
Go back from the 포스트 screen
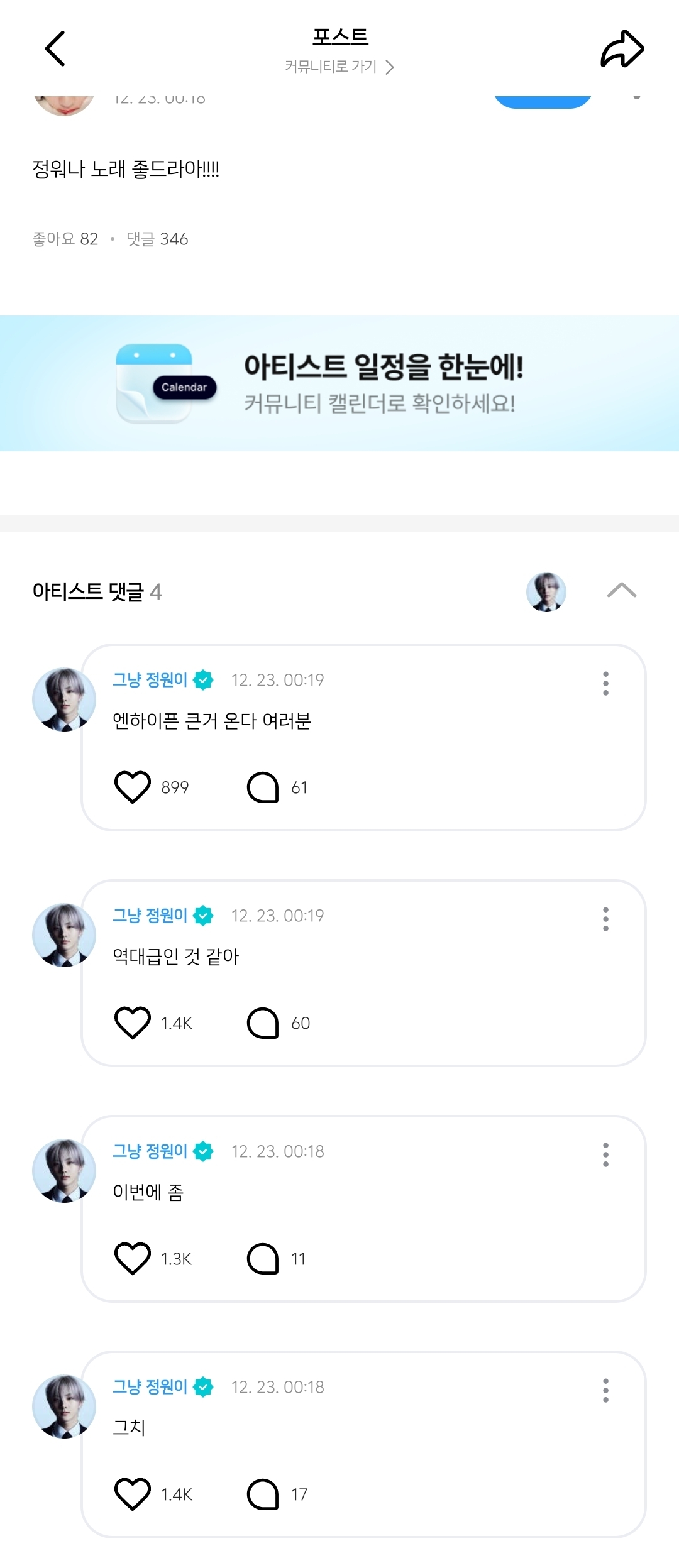[x=55, y=48]
